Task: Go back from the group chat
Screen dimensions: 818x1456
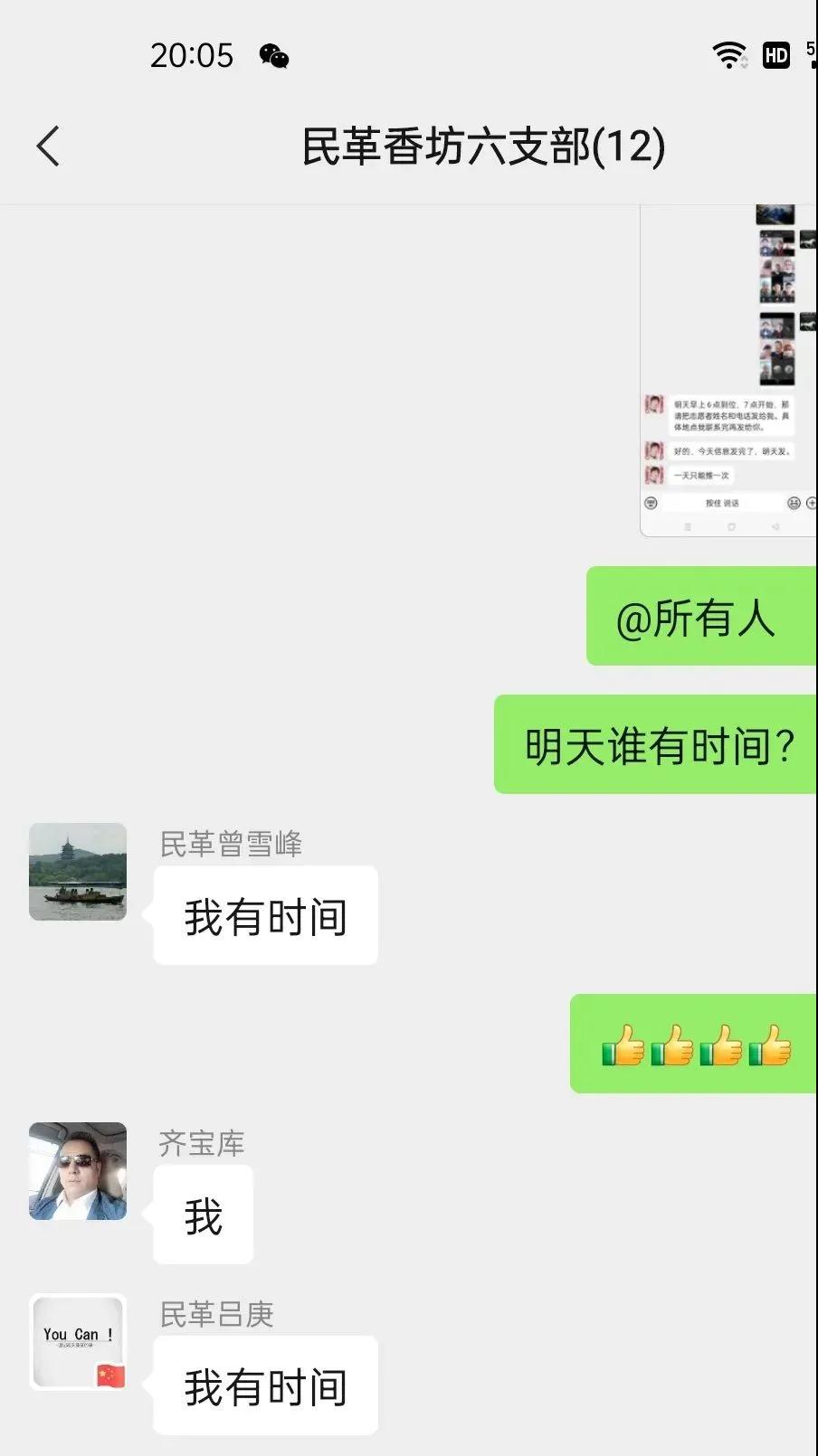Action: tap(49, 147)
